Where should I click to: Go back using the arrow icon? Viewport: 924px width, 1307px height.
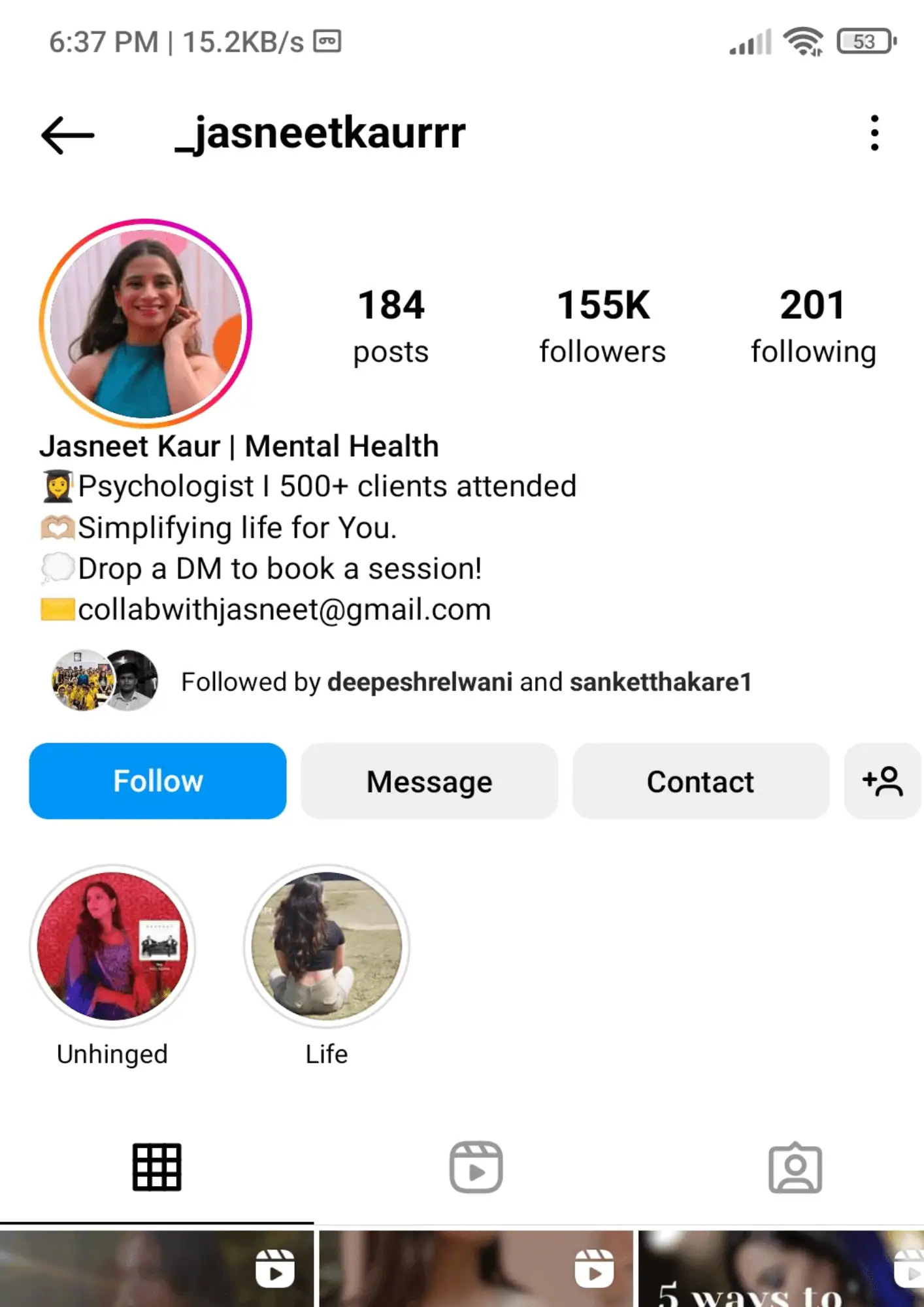pos(68,135)
